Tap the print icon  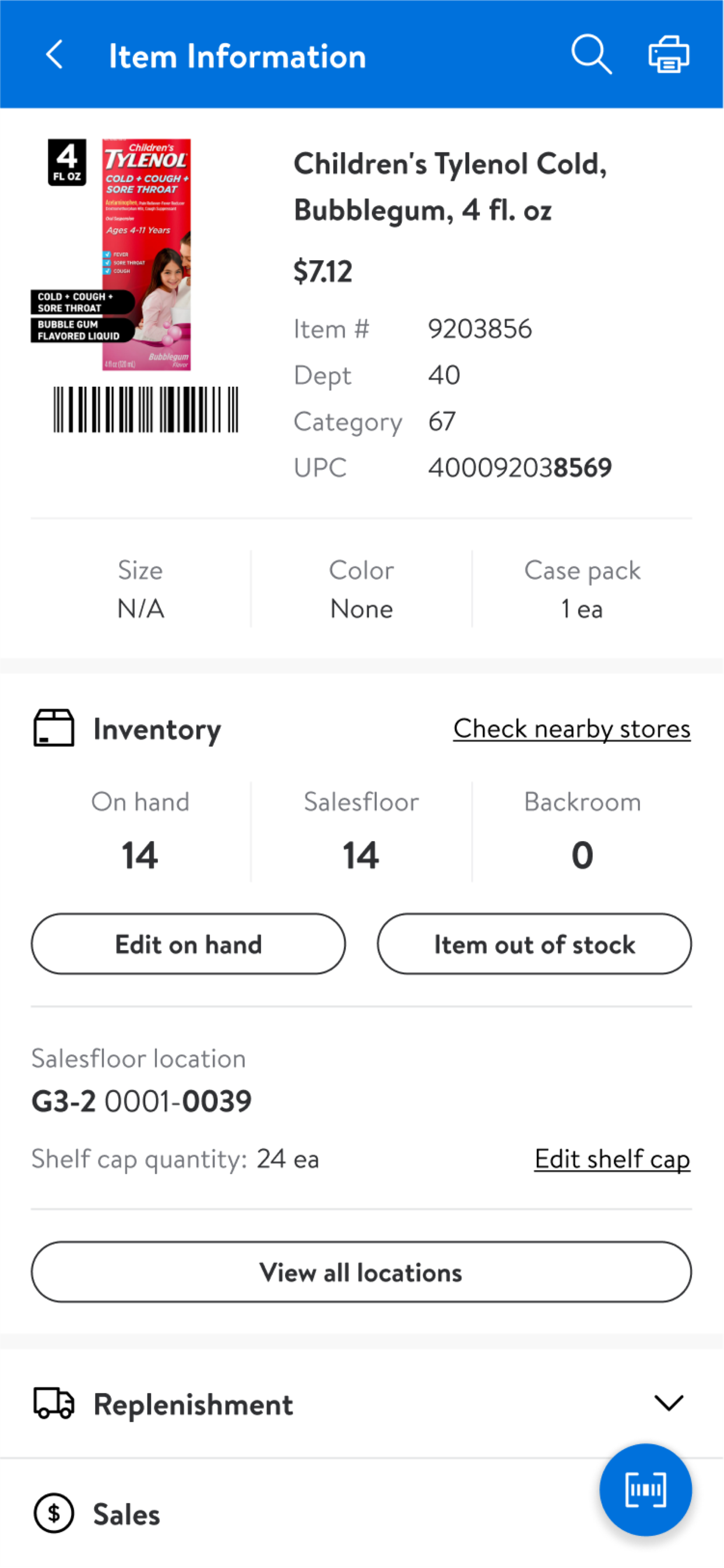[x=668, y=55]
